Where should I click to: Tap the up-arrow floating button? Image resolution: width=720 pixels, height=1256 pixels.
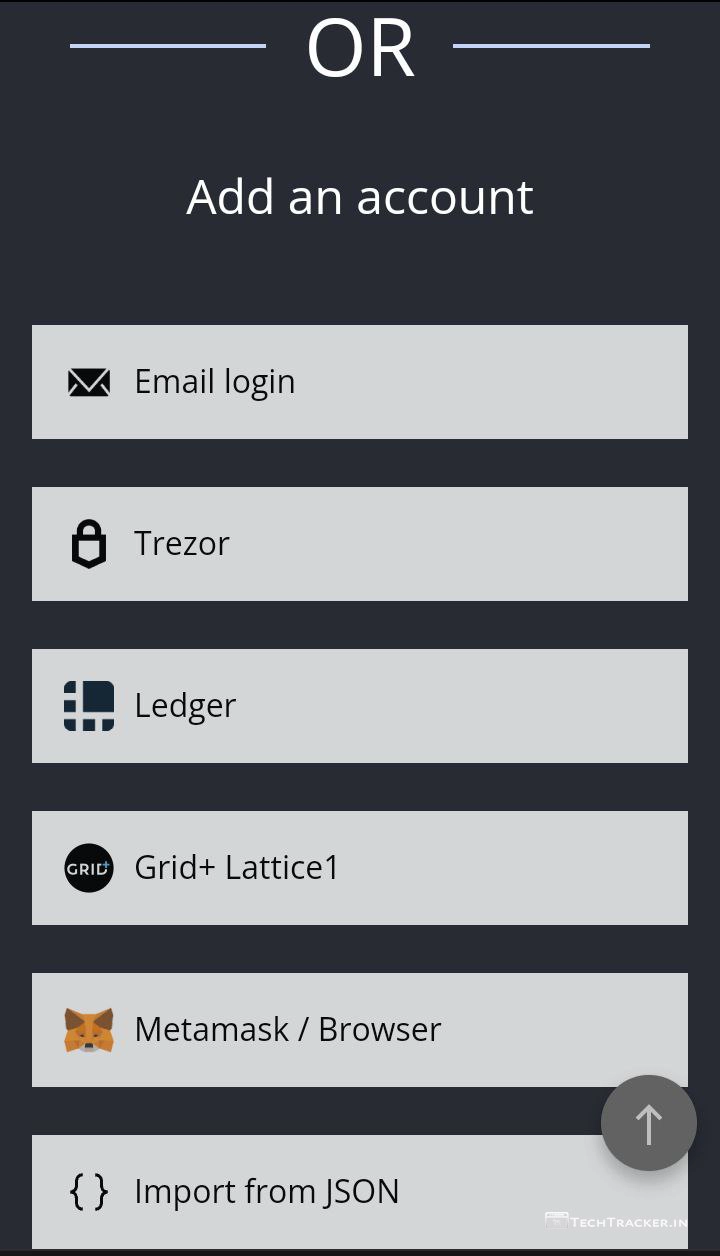coord(648,1123)
